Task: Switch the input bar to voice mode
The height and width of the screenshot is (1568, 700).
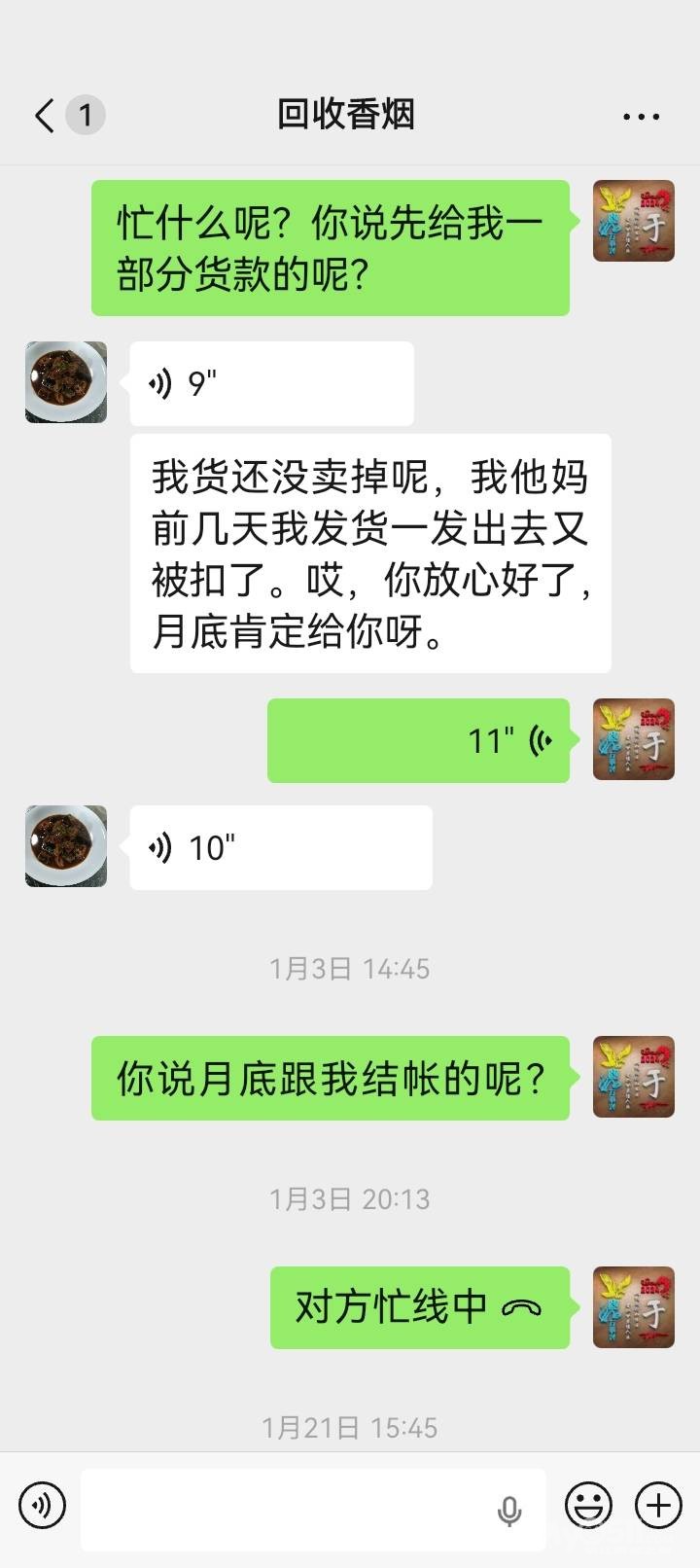Action: [43, 1506]
